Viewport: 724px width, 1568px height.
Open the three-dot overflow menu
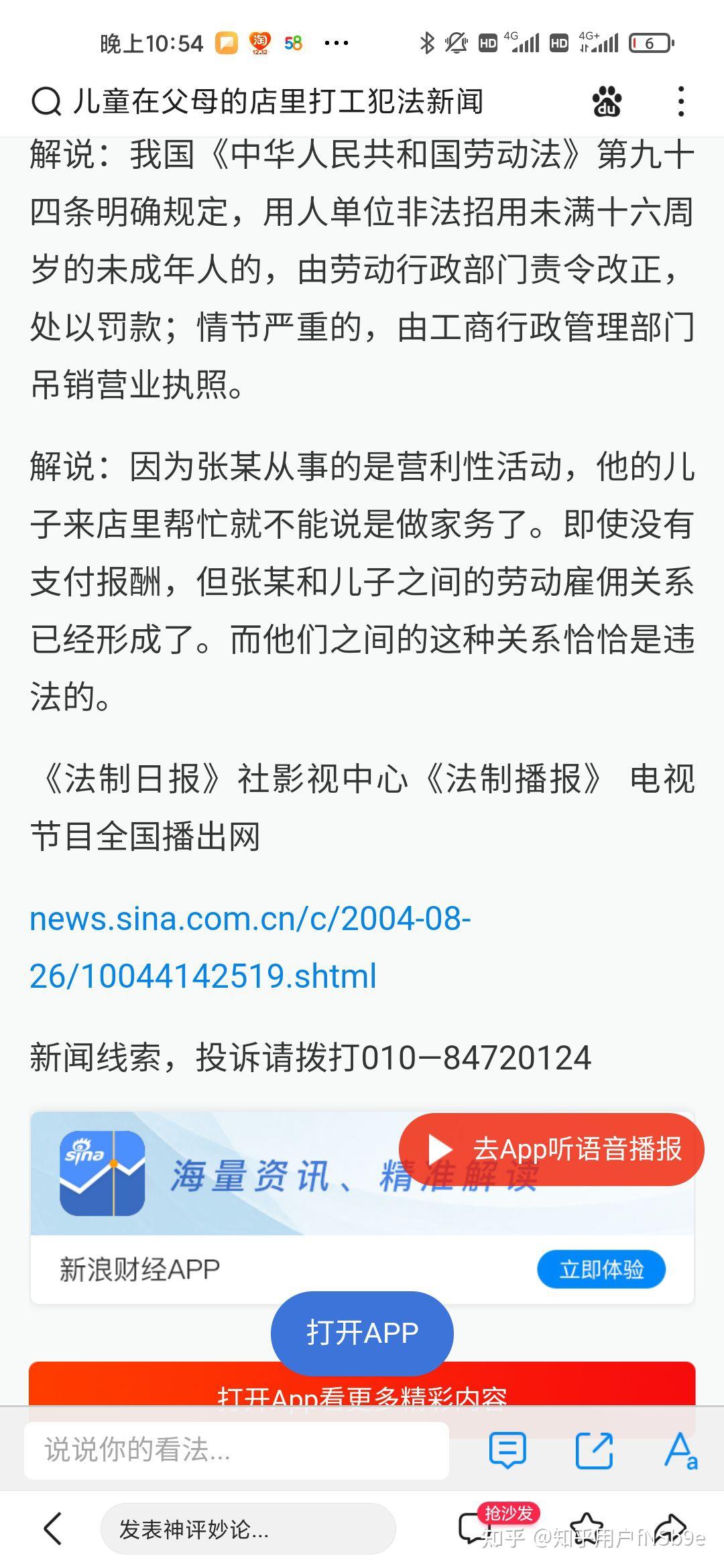coord(681,102)
